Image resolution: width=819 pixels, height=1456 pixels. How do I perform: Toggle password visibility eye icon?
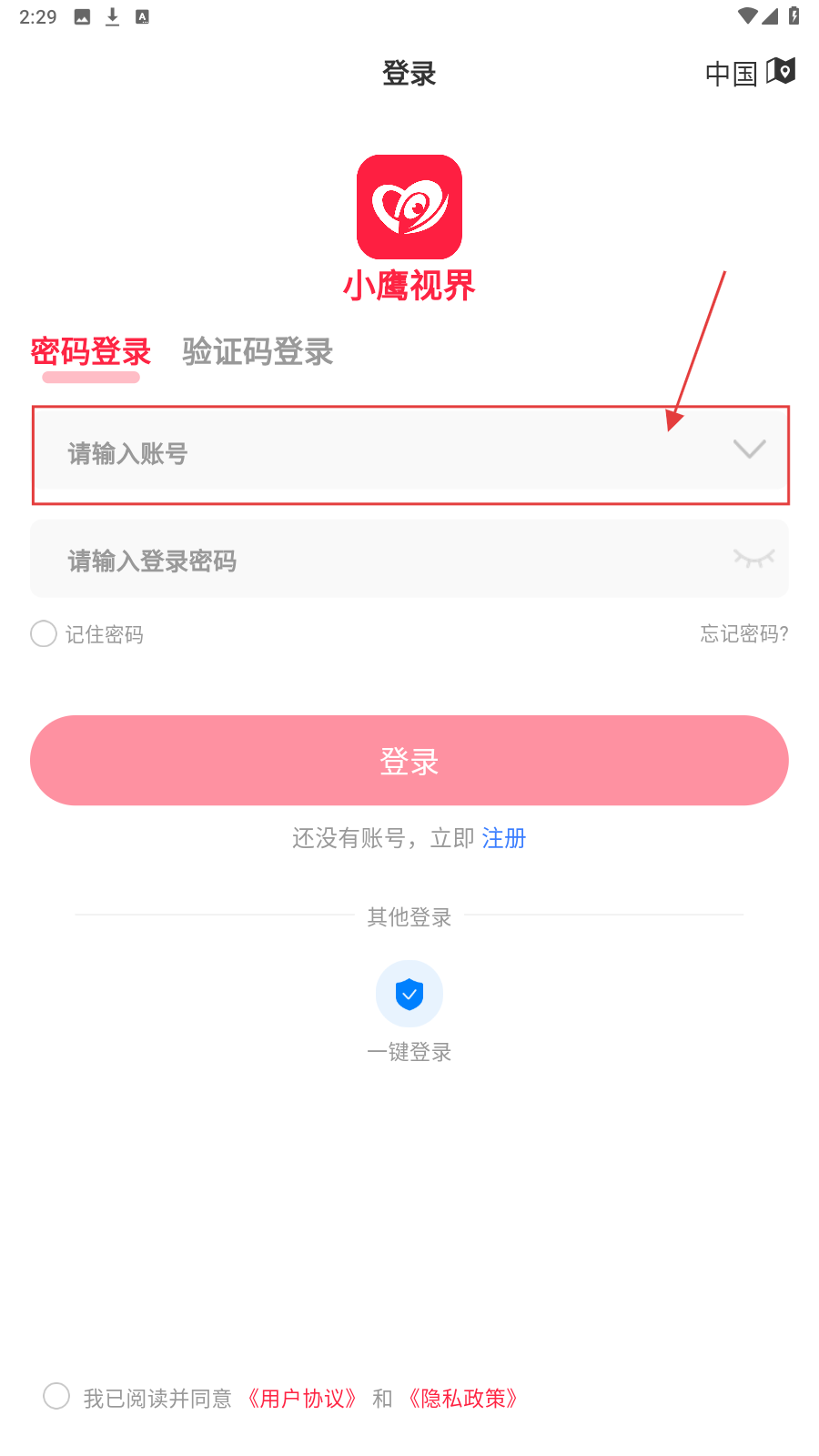[x=753, y=559]
